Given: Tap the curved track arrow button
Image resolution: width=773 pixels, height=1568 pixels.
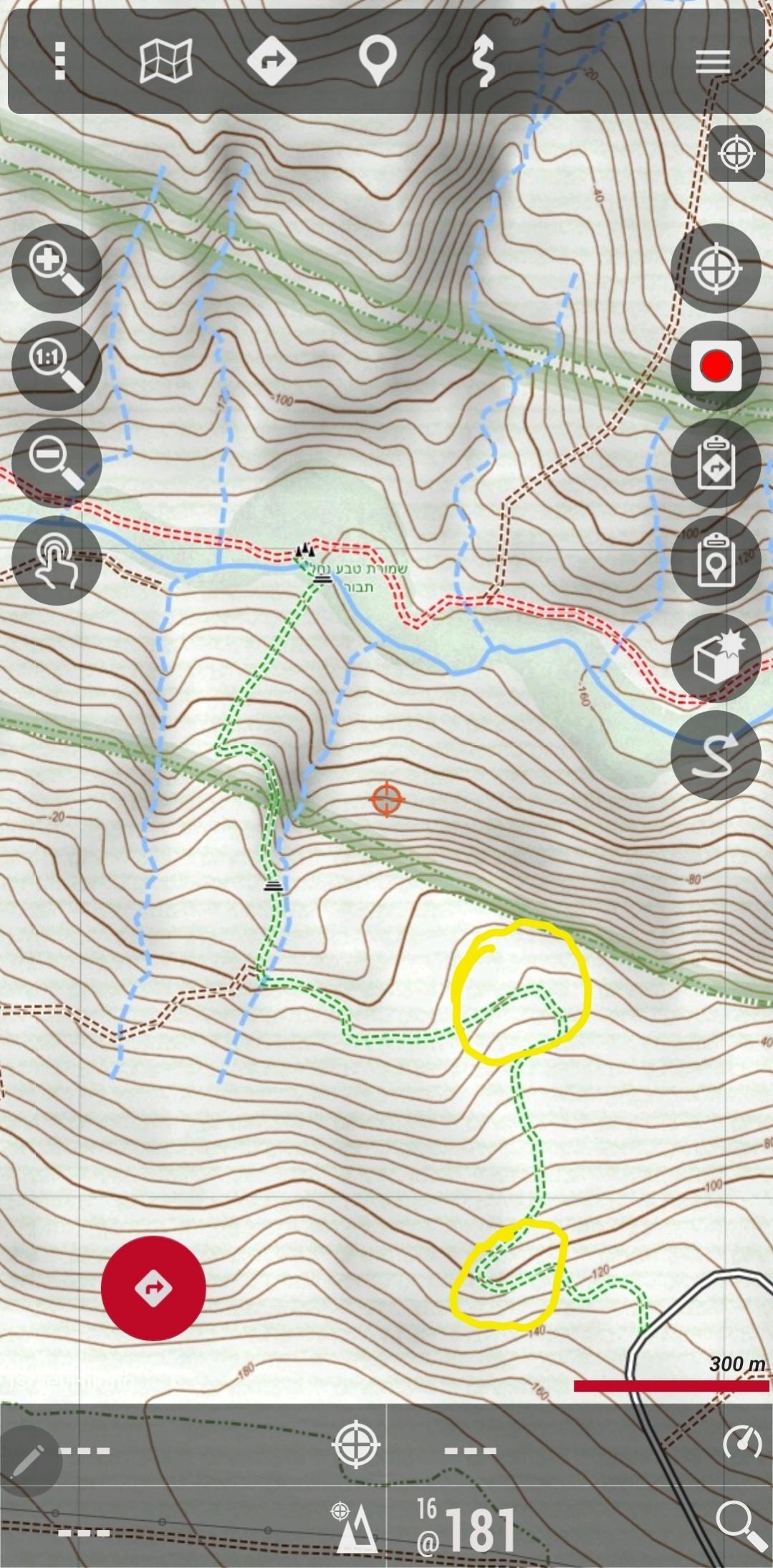Looking at the screenshot, I should click(715, 755).
